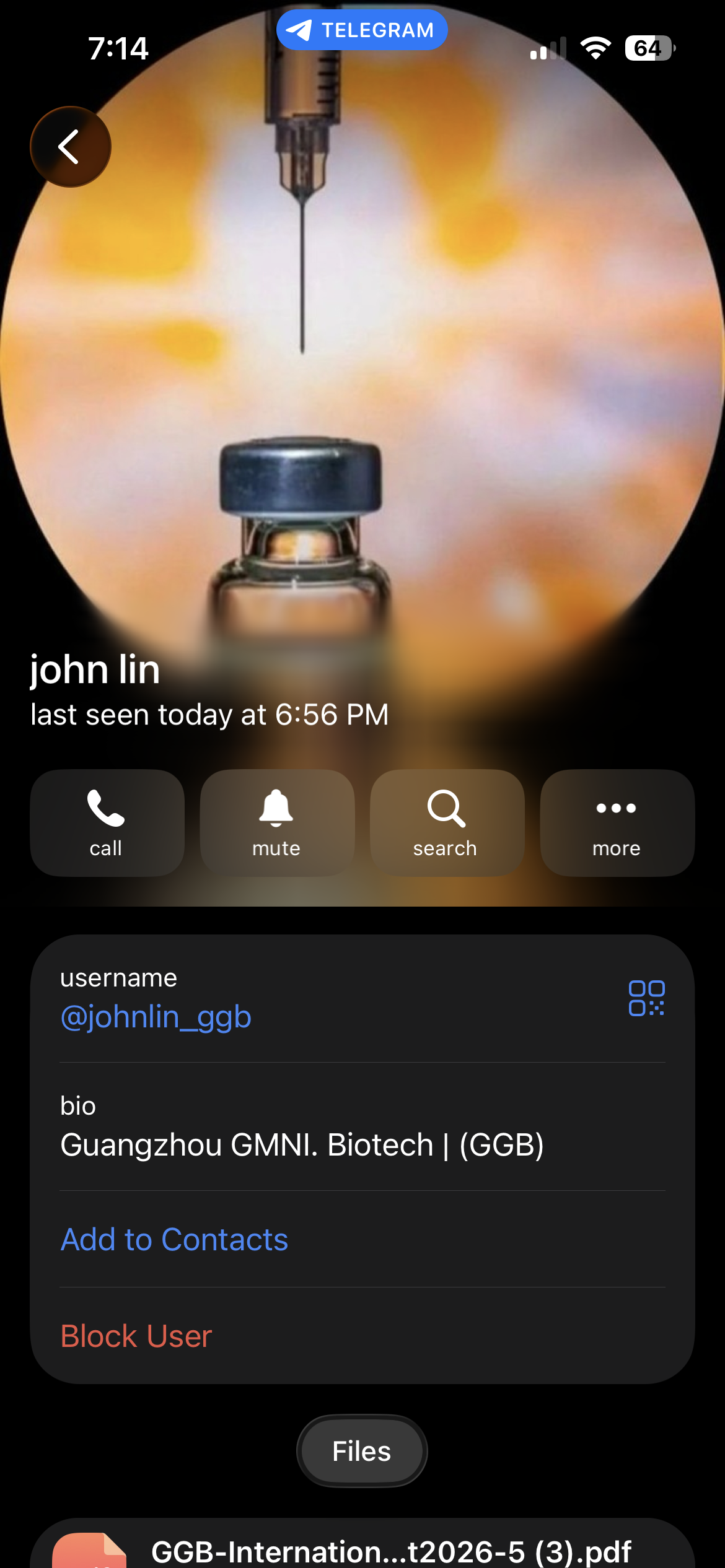
Task: Open the more options menu
Action: 617,822
